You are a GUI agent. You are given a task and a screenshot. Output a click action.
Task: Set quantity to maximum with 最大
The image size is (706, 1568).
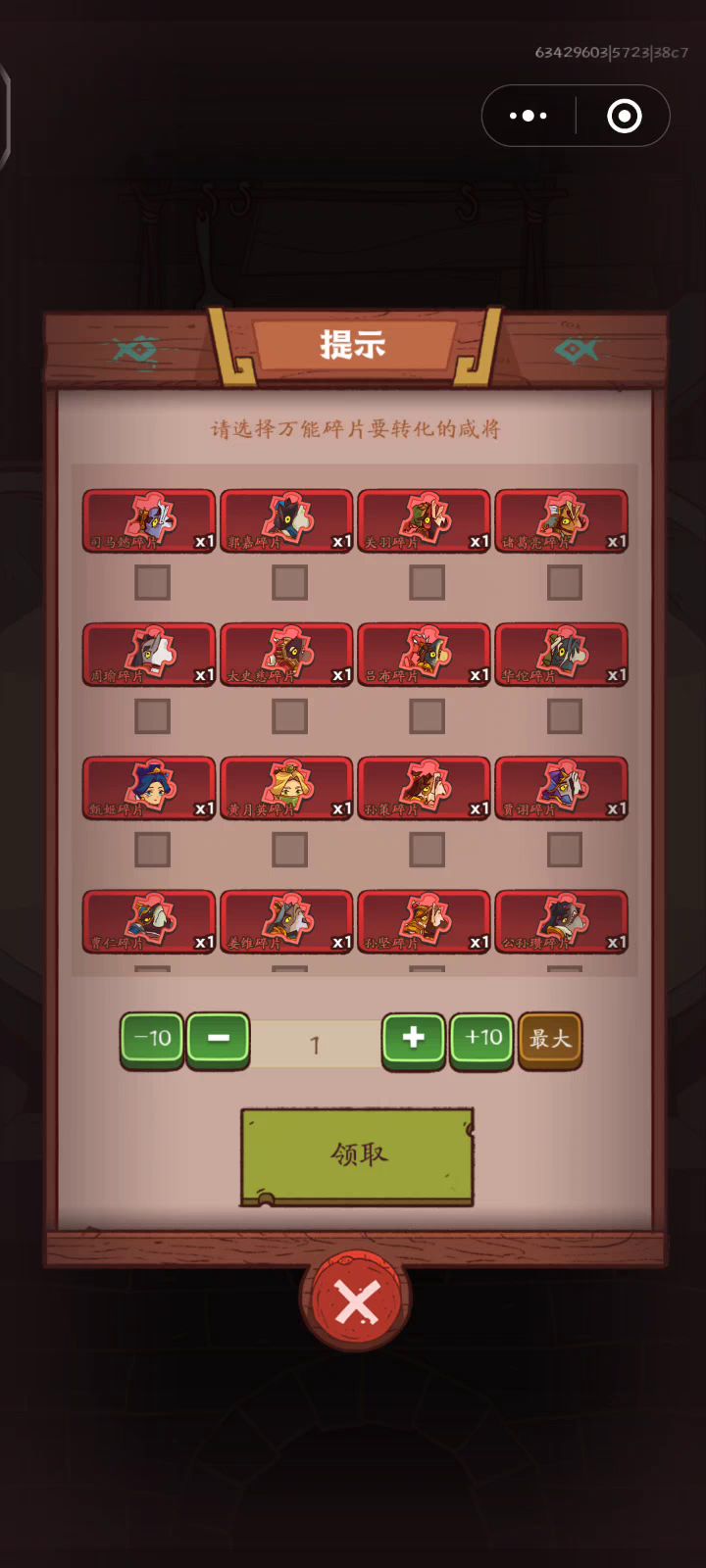[x=550, y=1039]
